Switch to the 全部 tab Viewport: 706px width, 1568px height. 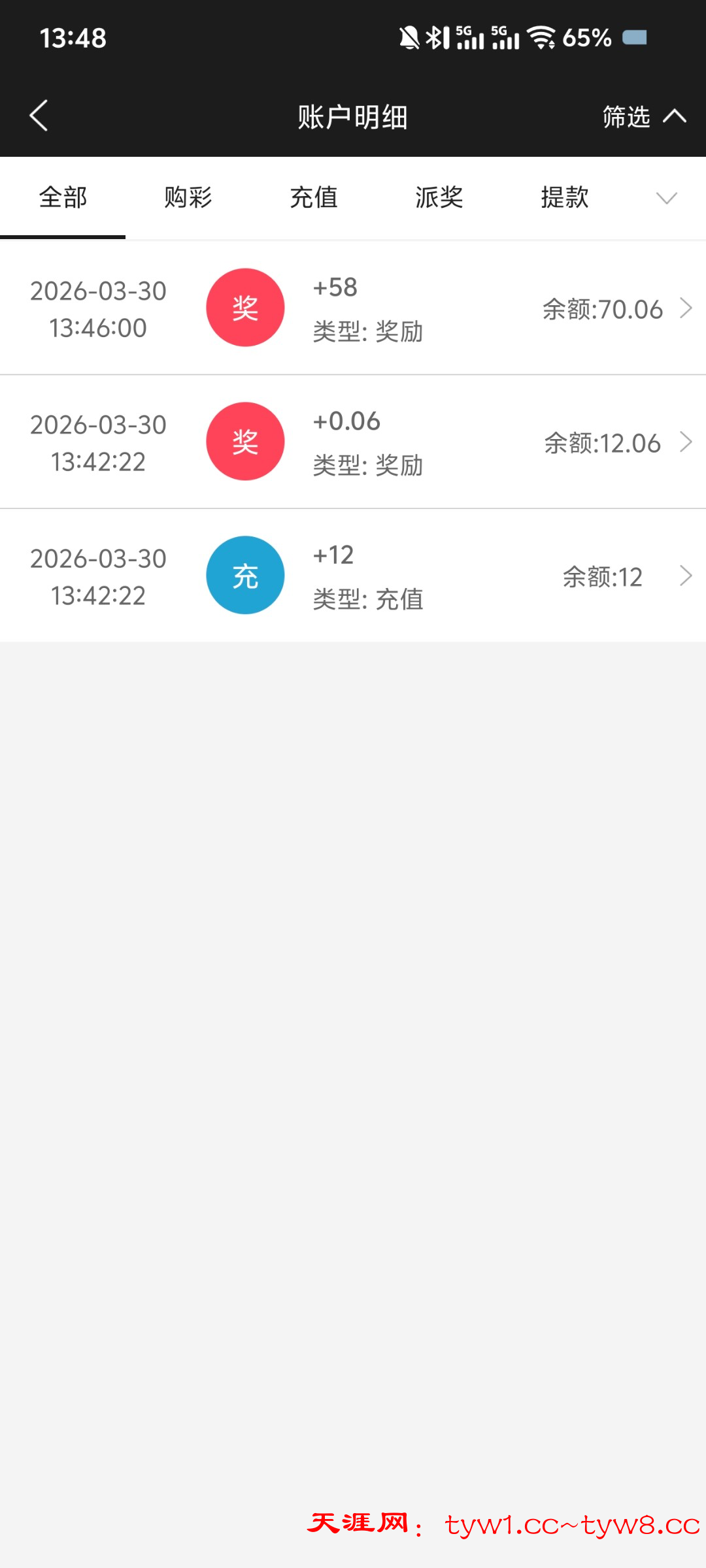[x=63, y=197]
